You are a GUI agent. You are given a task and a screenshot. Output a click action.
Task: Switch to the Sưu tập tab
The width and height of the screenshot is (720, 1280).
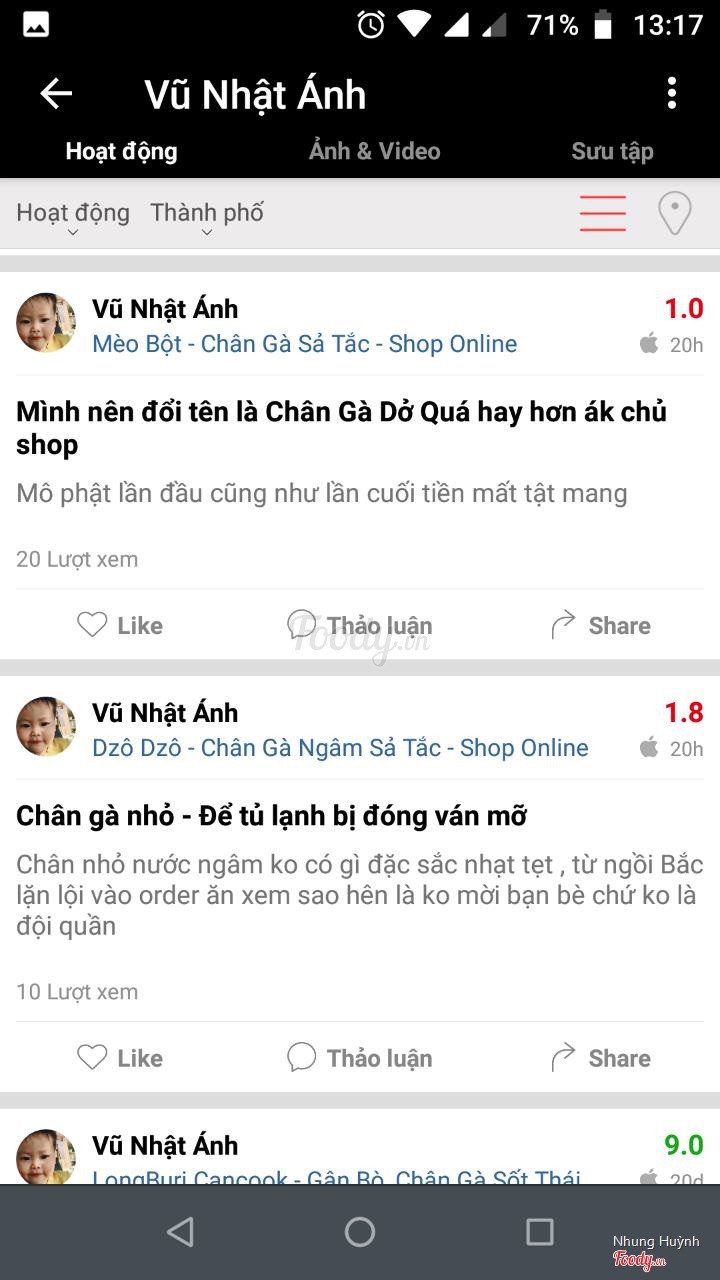tap(611, 151)
